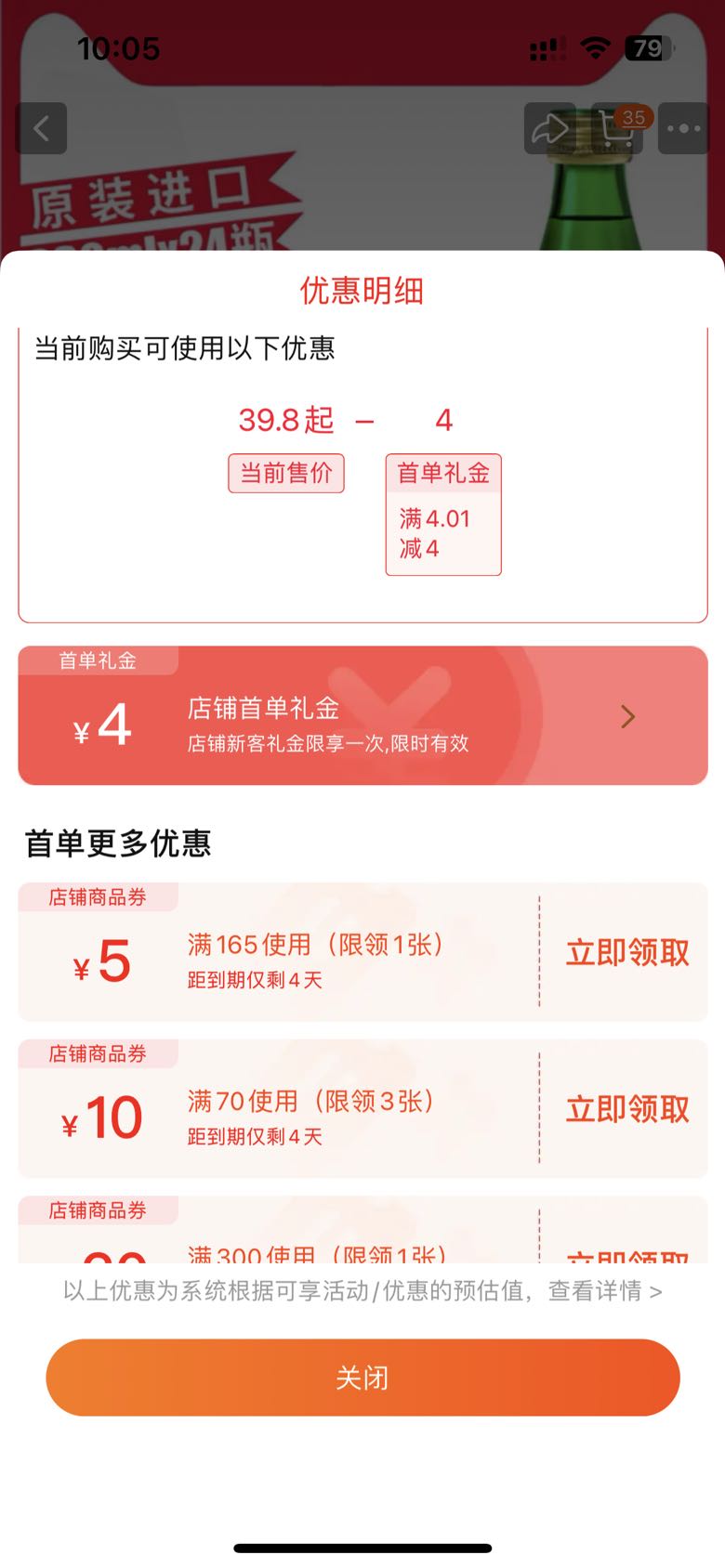
Task: Open the shopping cart showing 35
Action: [x=617, y=128]
